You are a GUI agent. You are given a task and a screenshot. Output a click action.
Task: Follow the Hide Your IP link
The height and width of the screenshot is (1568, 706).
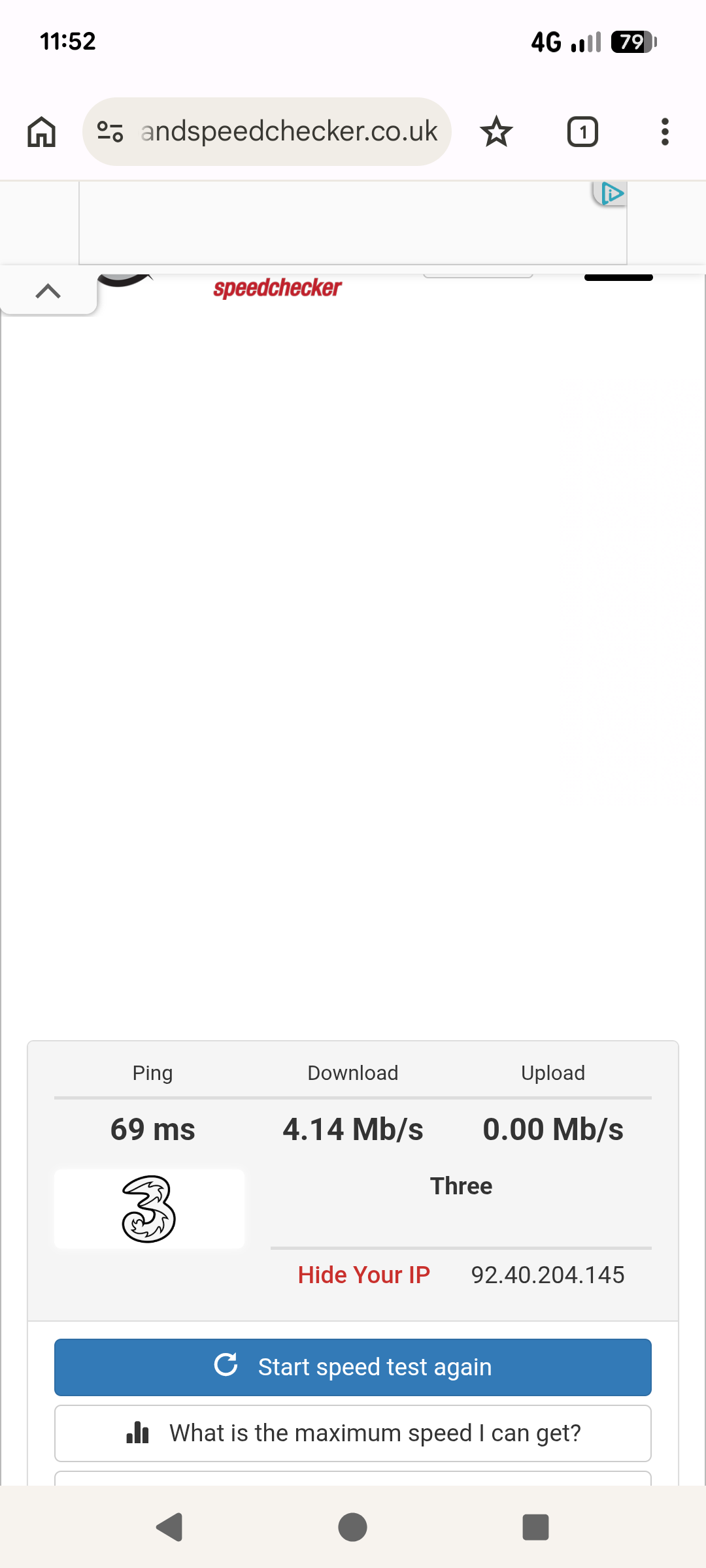[363, 1275]
